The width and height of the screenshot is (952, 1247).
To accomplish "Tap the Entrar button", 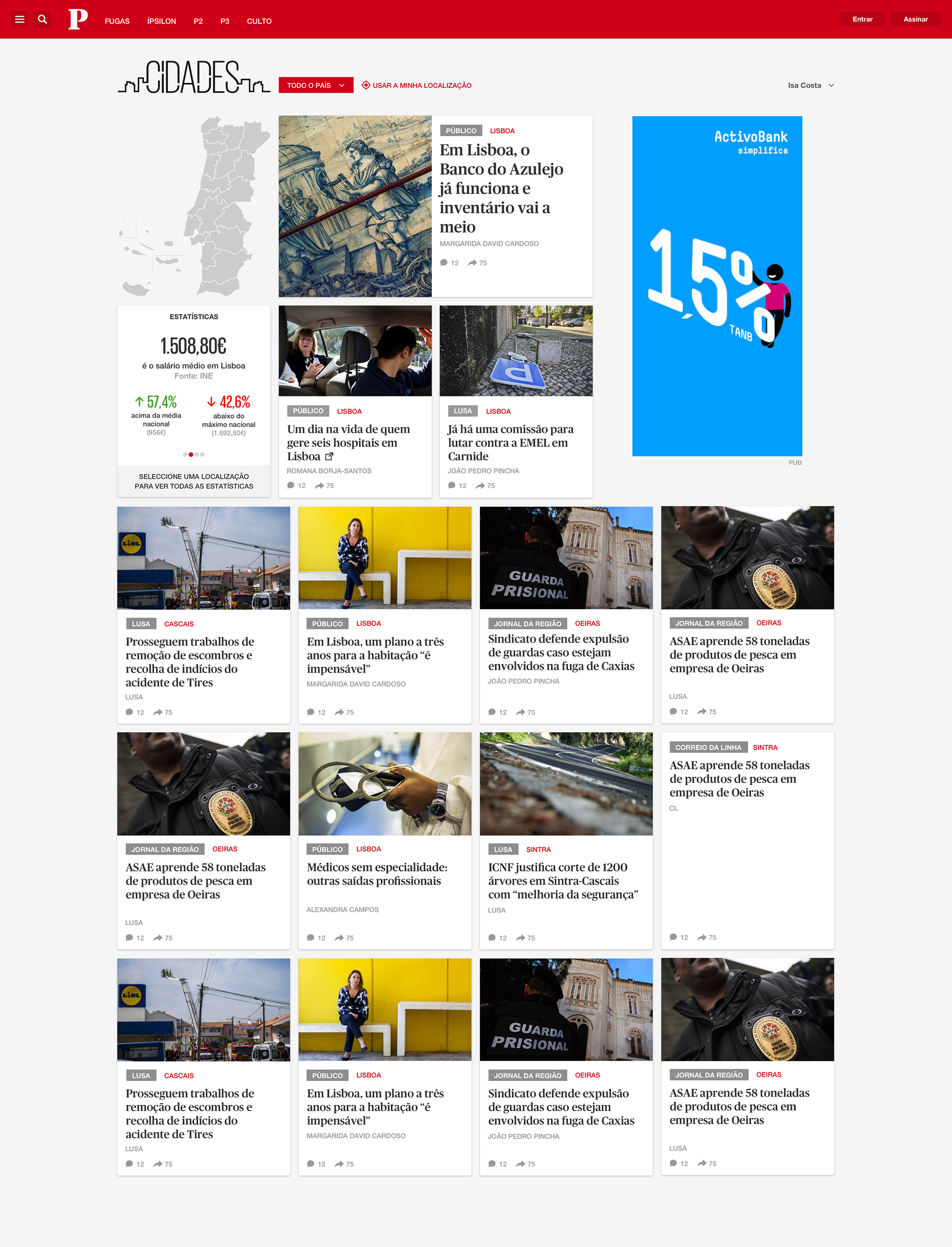I will tap(862, 19).
